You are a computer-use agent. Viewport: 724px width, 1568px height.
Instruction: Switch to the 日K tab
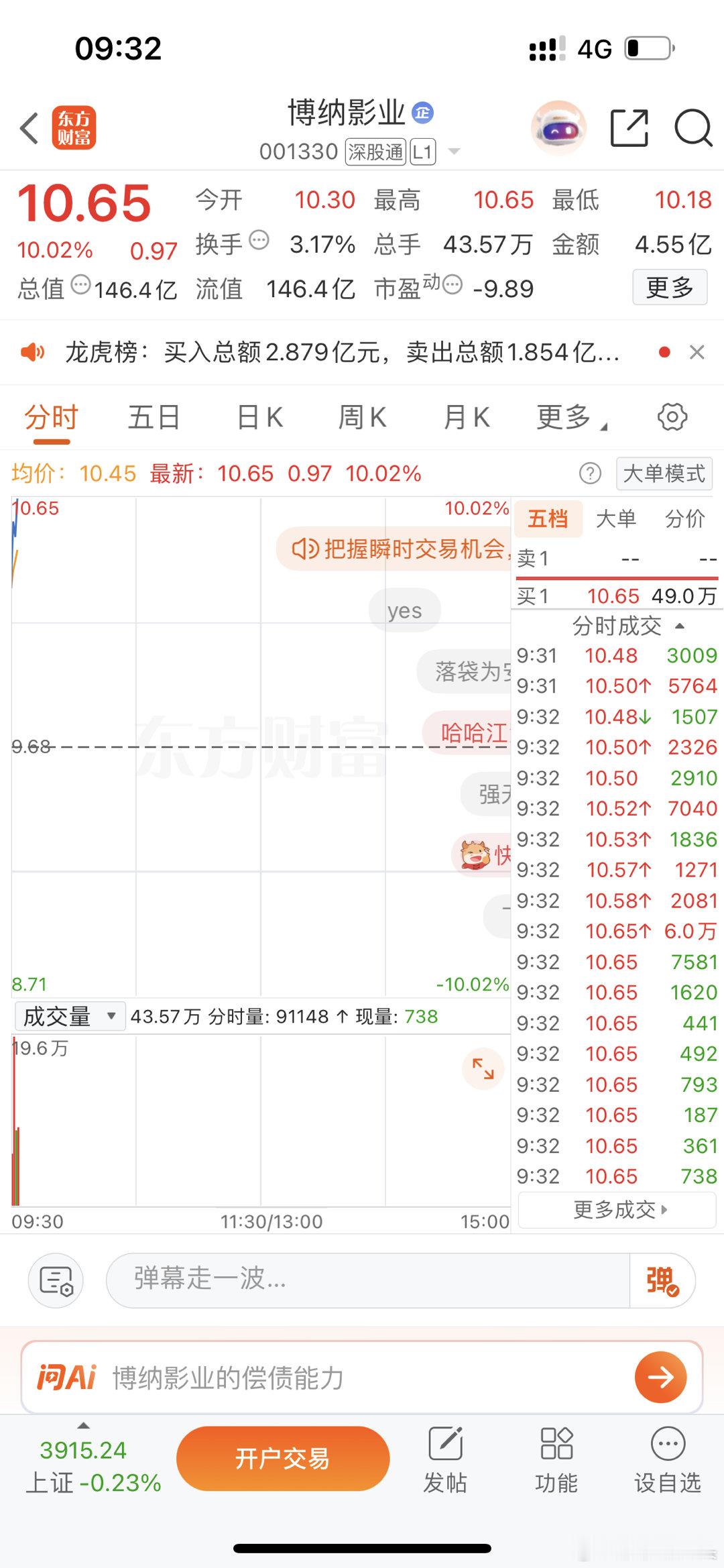point(258,417)
